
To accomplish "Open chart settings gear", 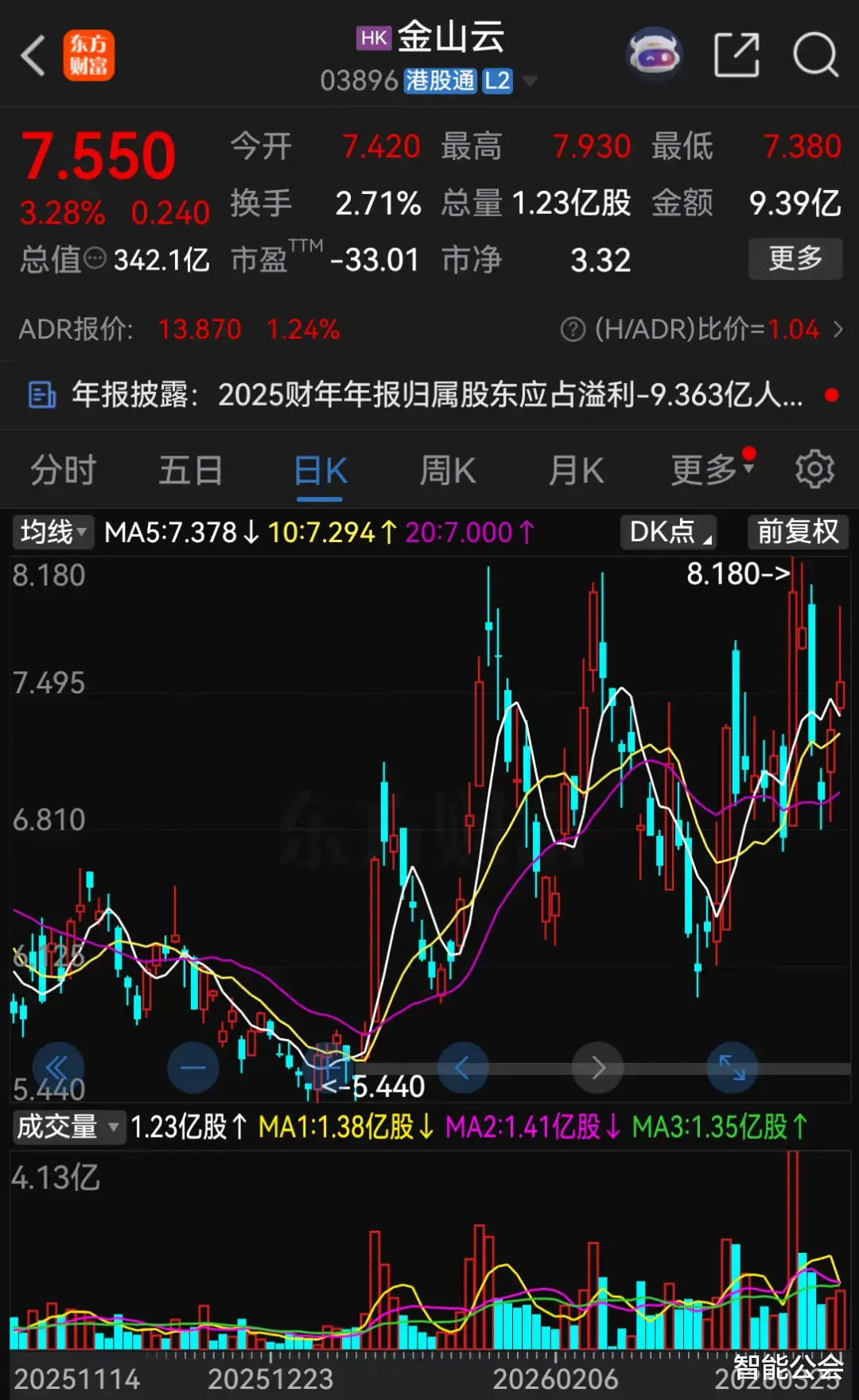I will pyautogui.click(x=814, y=470).
